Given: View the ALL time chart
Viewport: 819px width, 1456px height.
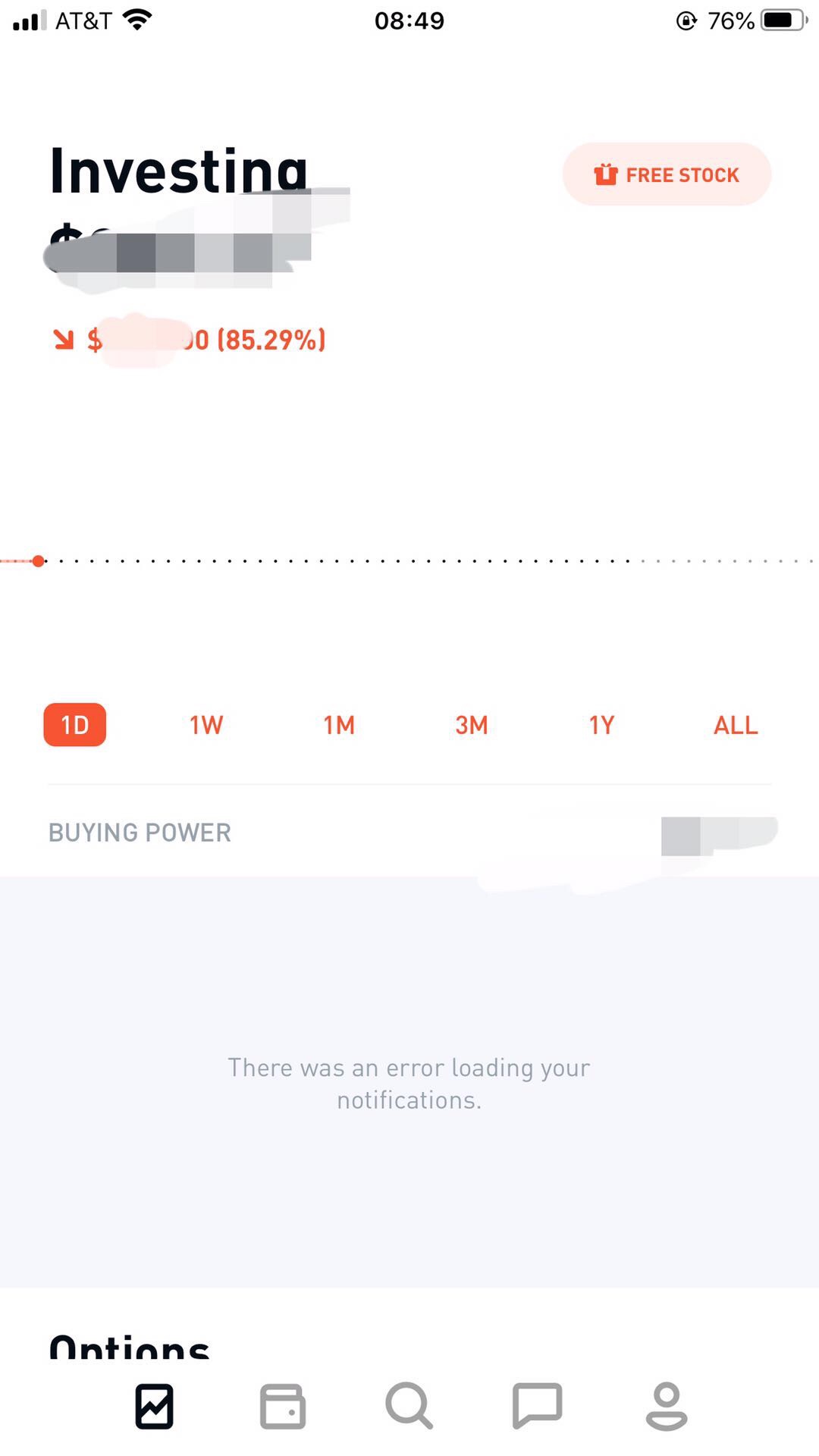Looking at the screenshot, I should tap(736, 725).
